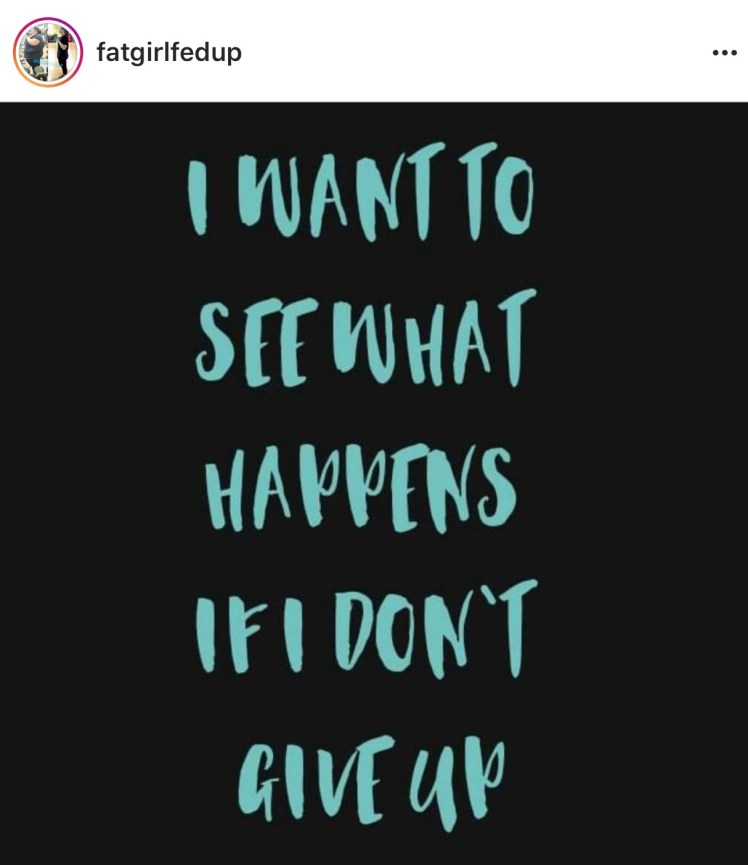
Task: Open fatgirlfedup's profile picture story
Action: (x=47, y=52)
